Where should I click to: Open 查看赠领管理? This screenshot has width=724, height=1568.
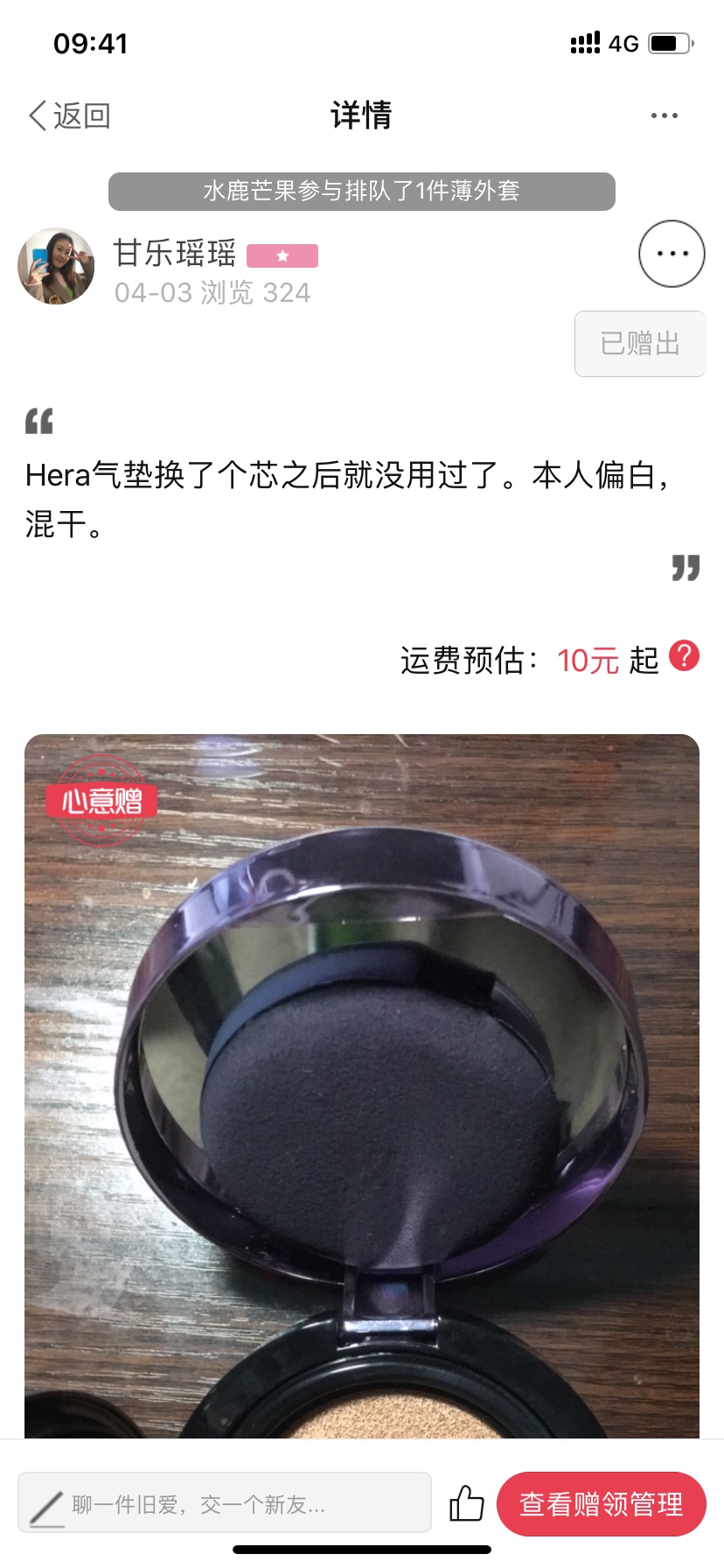(x=602, y=1503)
